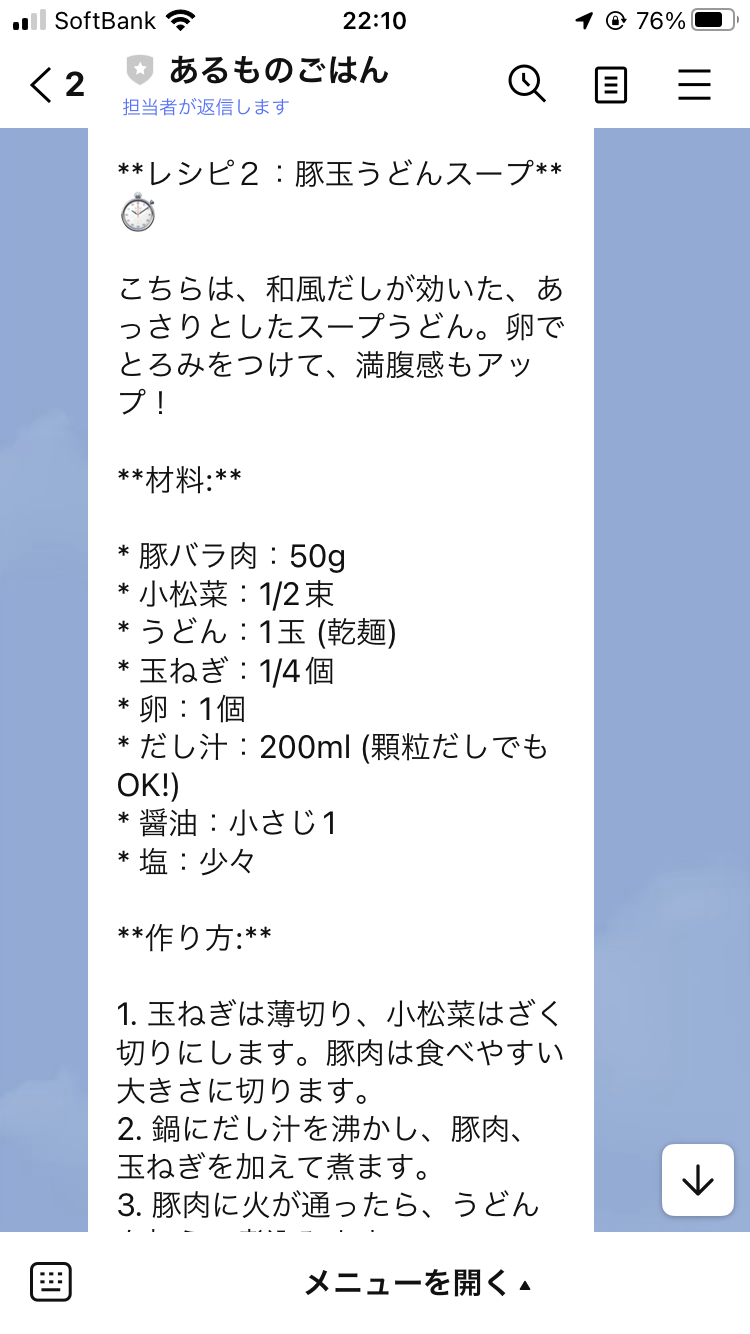Jump to the latest message

coord(697,1181)
